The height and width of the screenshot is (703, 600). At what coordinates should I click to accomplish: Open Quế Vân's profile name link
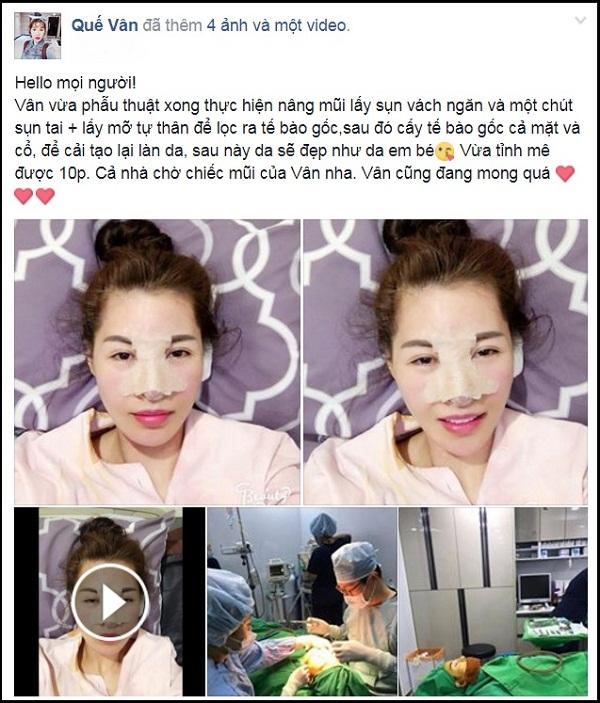point(102,26)
